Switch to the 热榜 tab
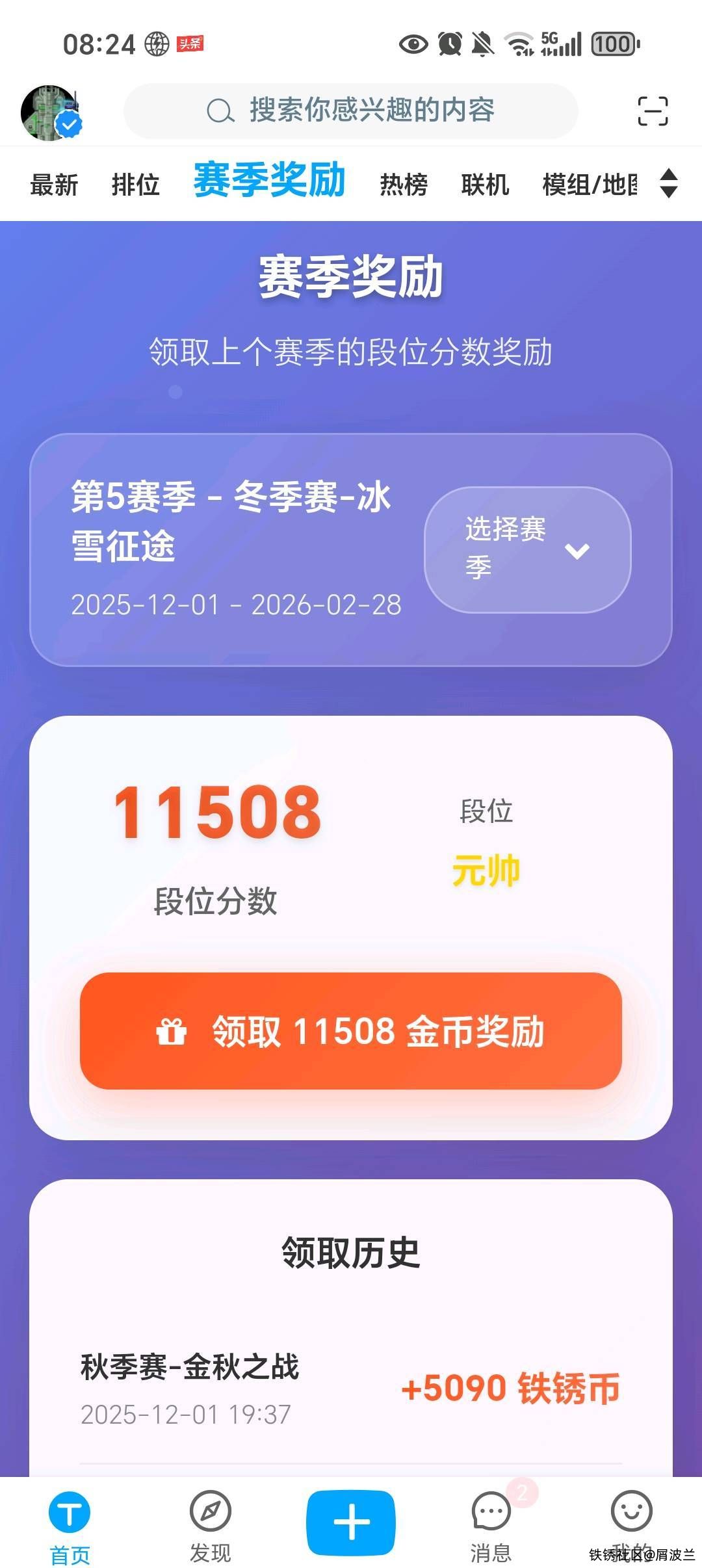The height and width of the screenshot is (1568, 702). tap(404, 185)
